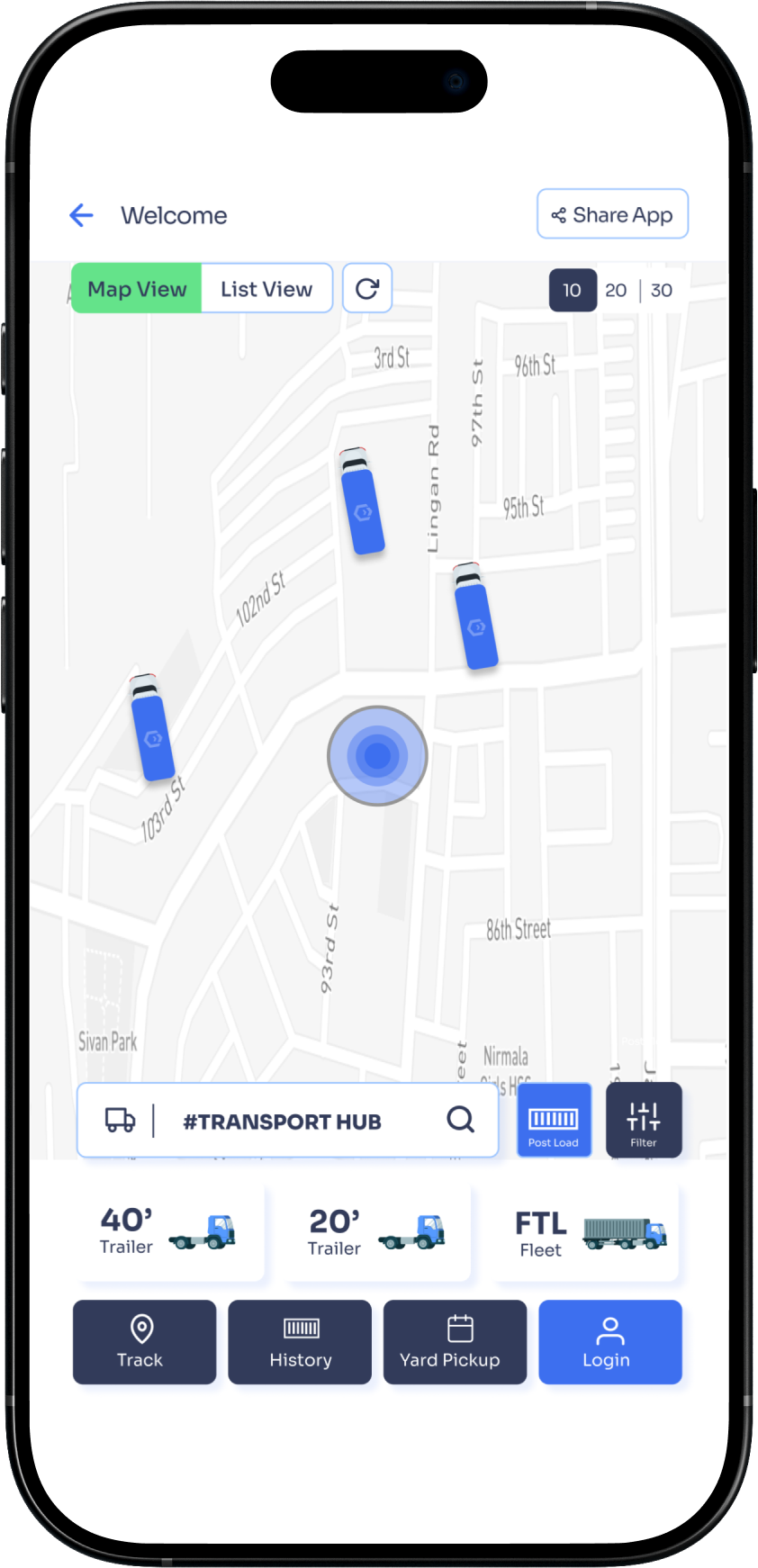This screenshot has width=758, height=1568.
Task: Set the radius to 20
Action: [x=616, y=290]
